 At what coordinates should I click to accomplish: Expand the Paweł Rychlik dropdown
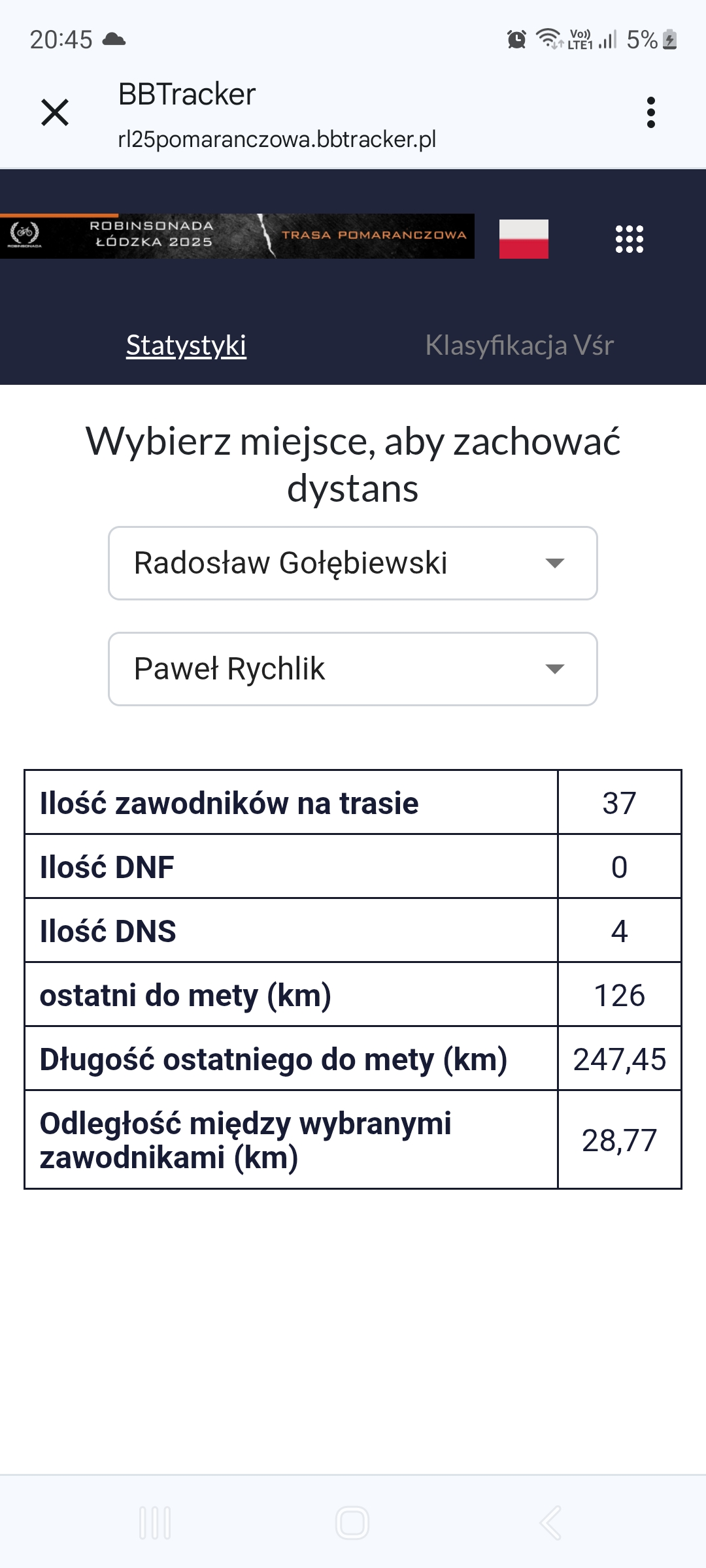353,669
